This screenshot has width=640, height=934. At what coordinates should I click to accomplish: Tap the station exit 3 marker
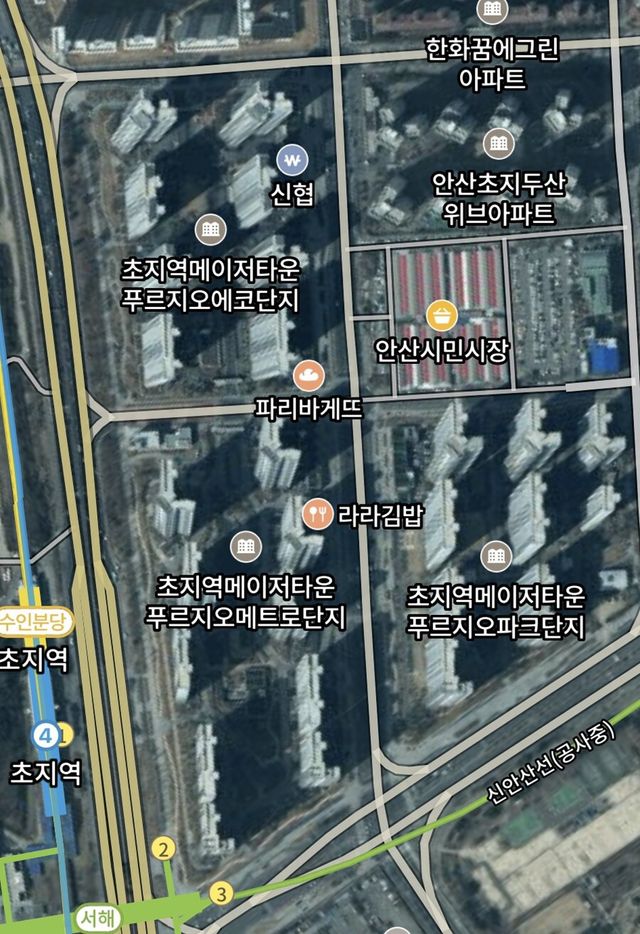point(222,893)
